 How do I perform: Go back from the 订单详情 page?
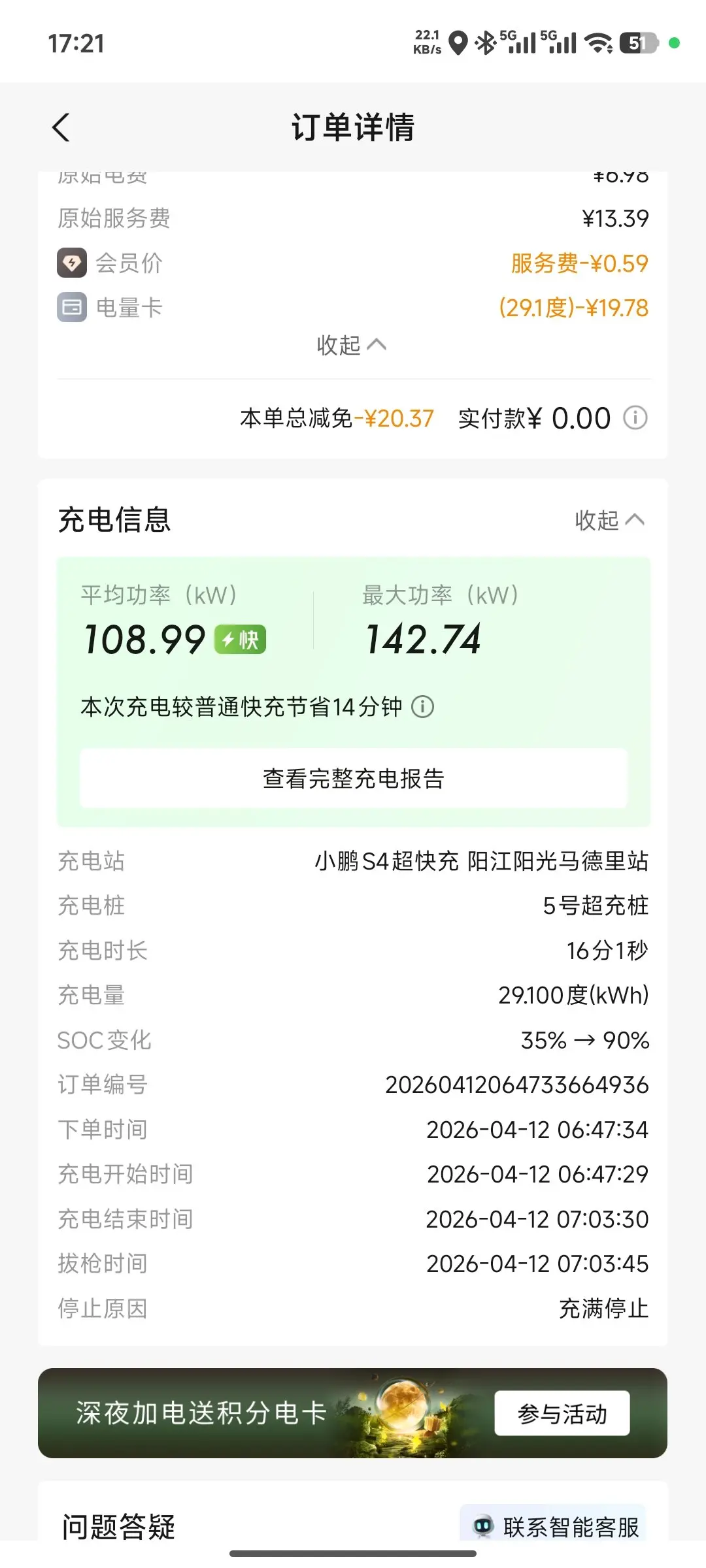coord(61,127)
